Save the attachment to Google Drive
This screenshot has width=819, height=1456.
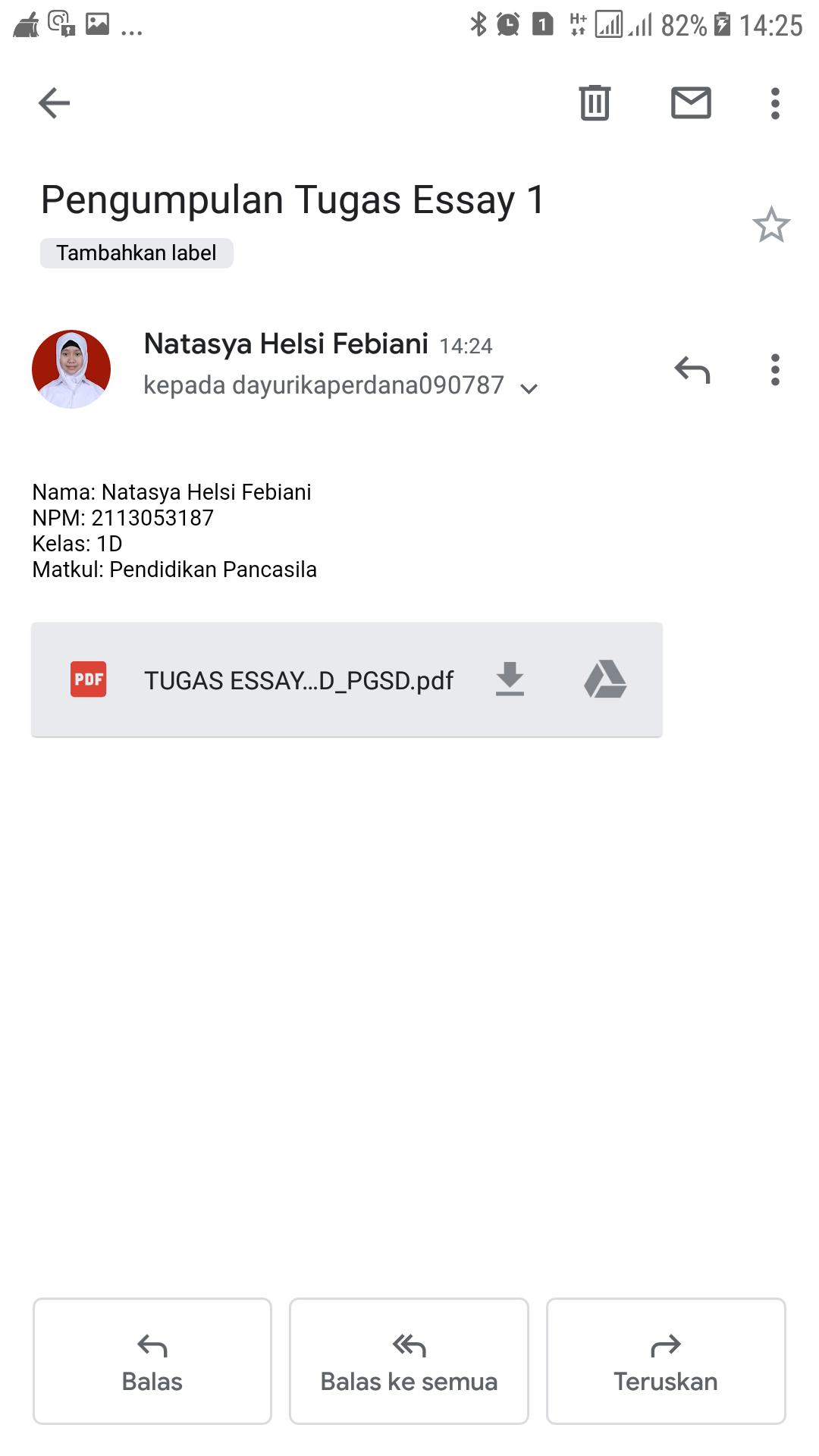(x=605, y=679)
